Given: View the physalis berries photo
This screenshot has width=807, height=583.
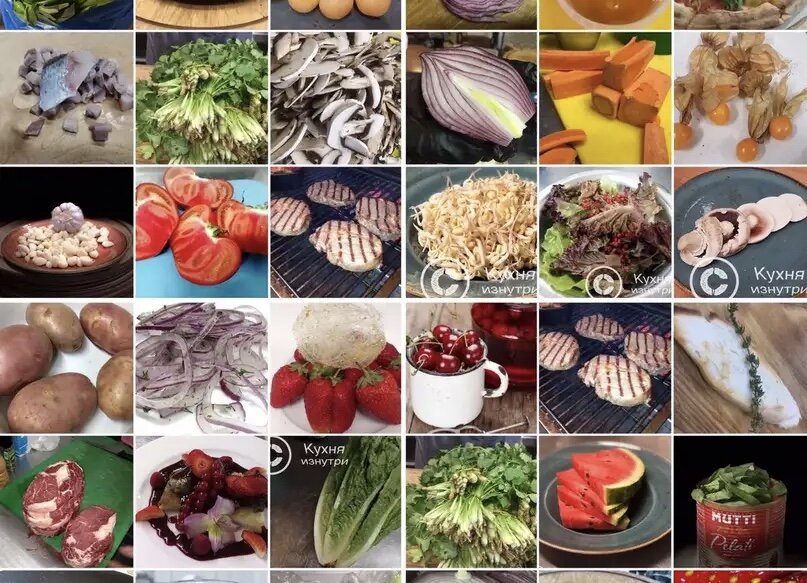Looking at the screenshot, I should [x=740, y=98].
